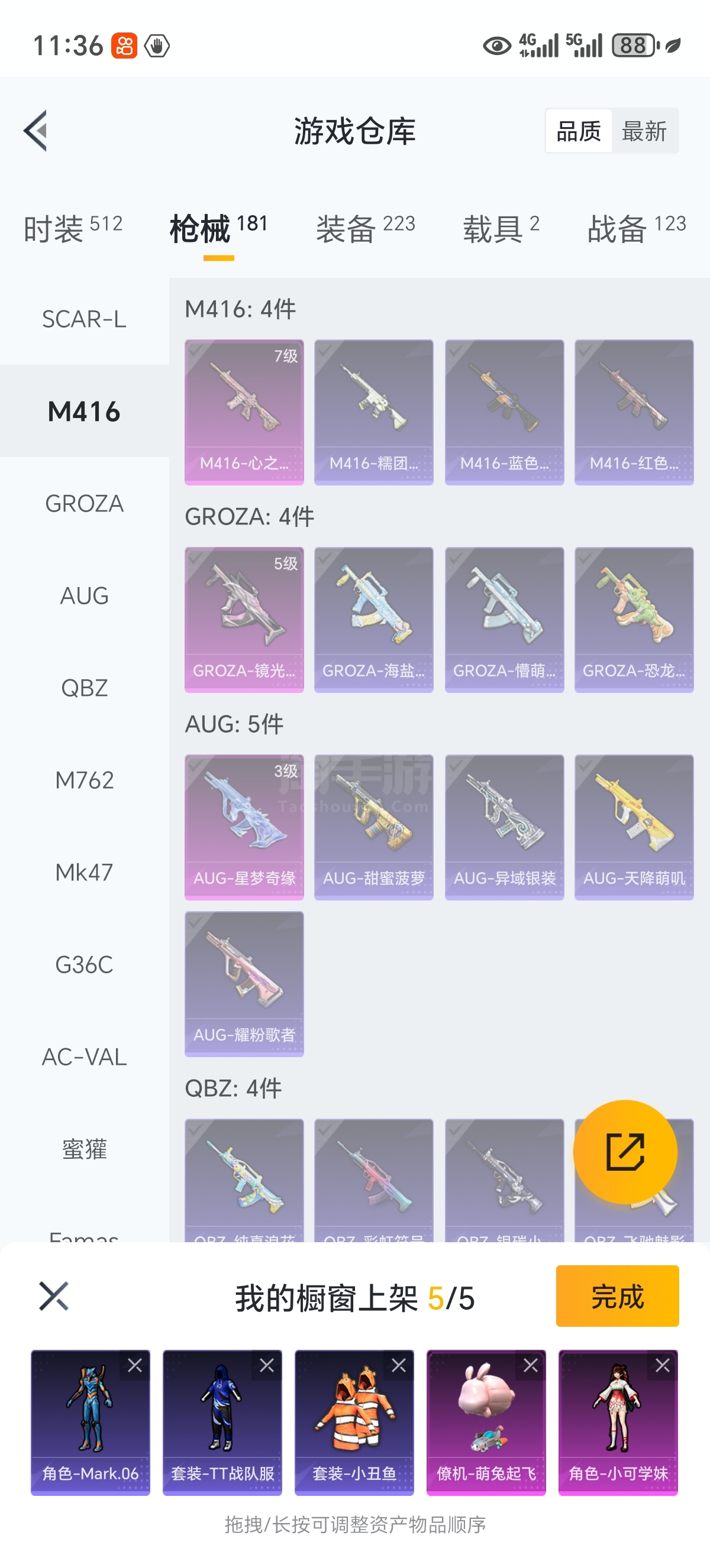
Task: Remove 角色-Mark.06 from the showcase
Action: 134,1365
